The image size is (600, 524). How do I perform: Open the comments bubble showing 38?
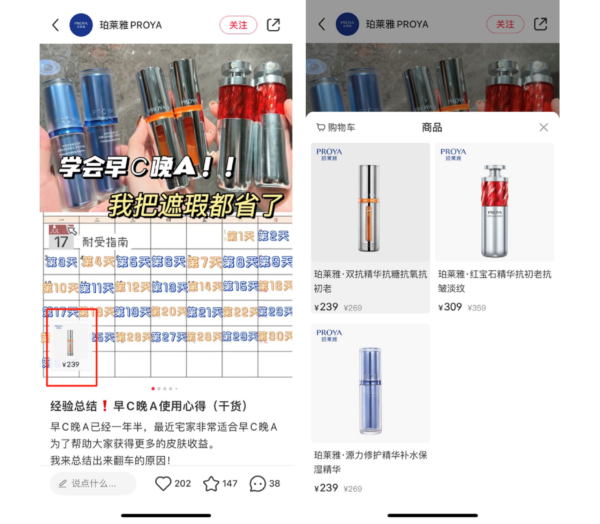coord(258,484)
